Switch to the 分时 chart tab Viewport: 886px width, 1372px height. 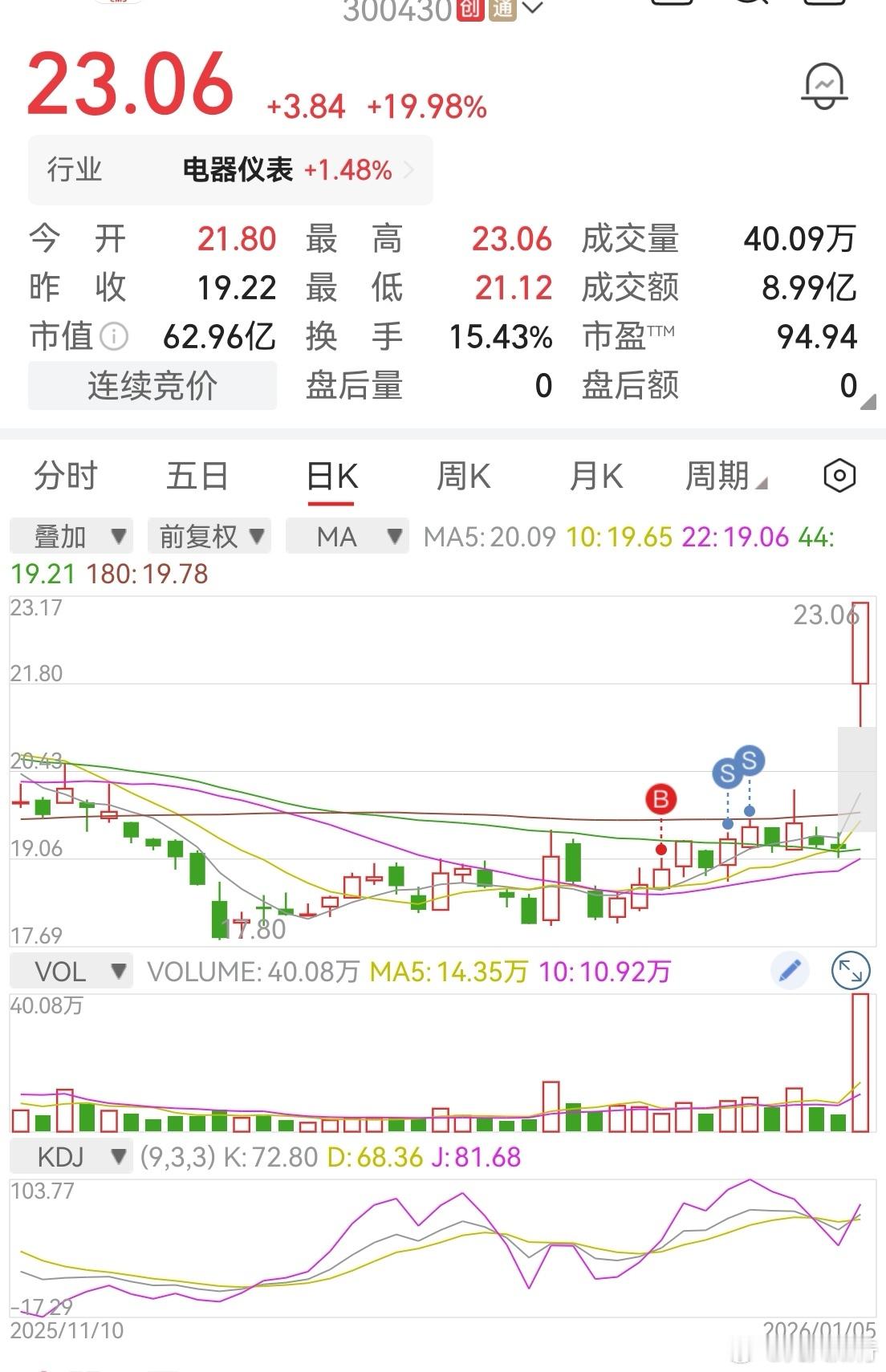[x=64, y=475]
